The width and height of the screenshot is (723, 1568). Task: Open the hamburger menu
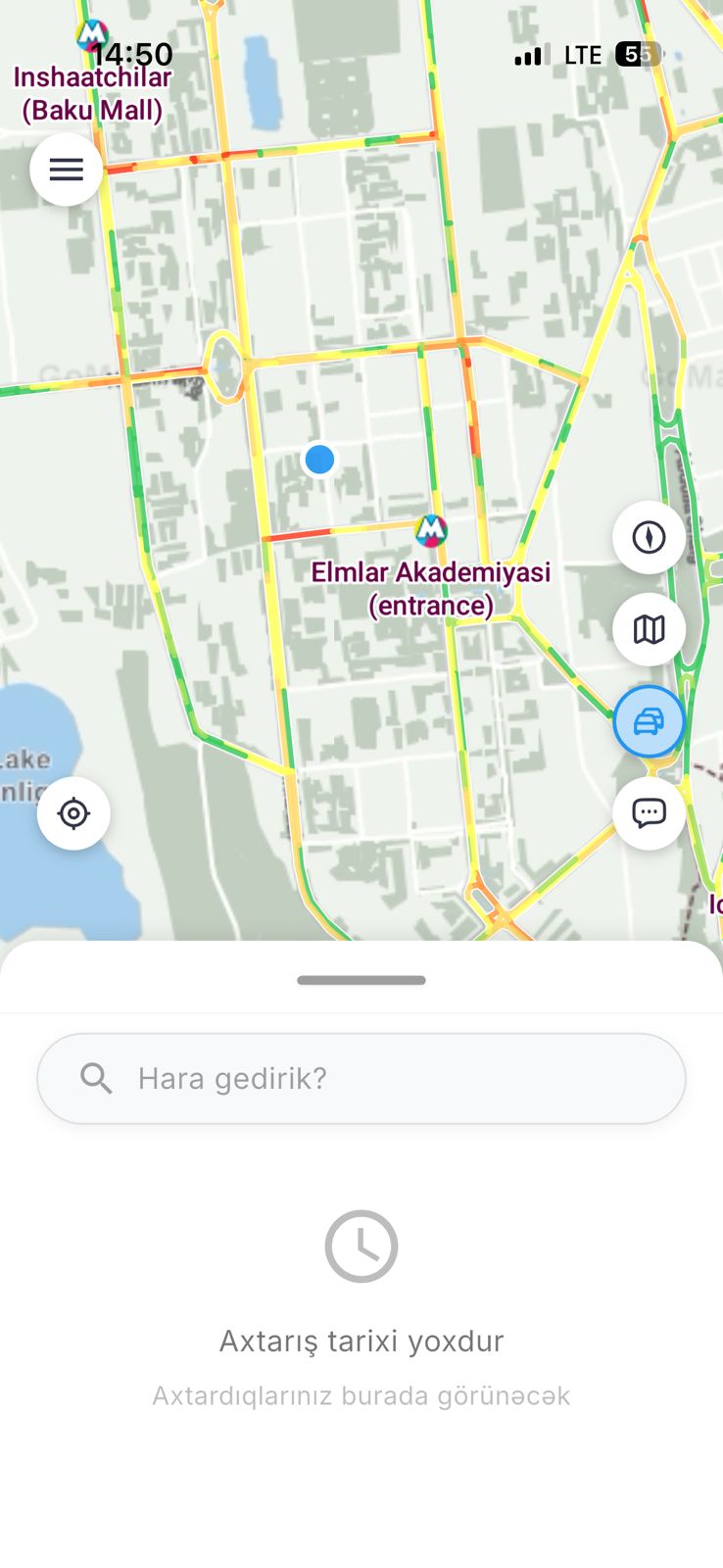pos(66,170)
